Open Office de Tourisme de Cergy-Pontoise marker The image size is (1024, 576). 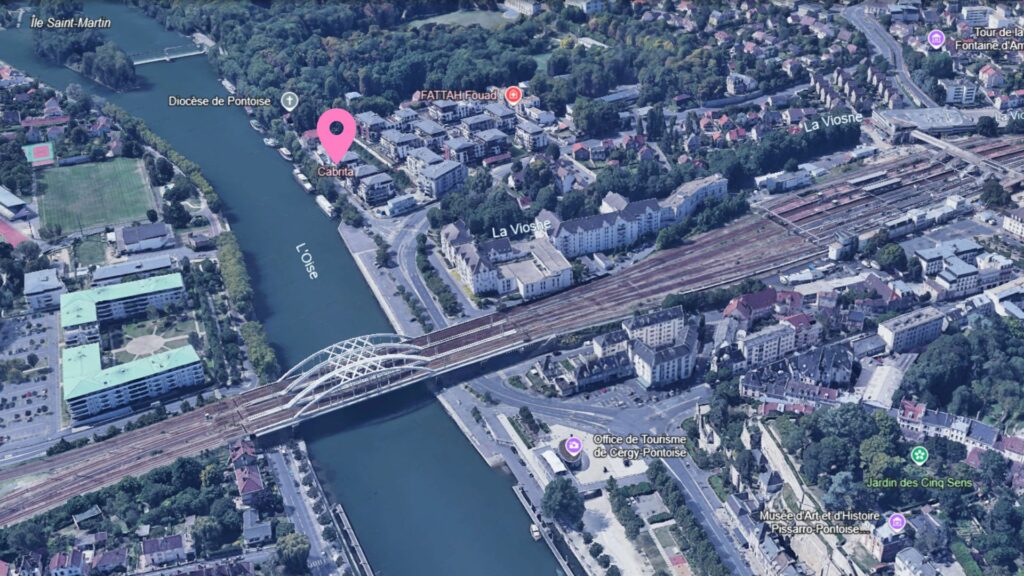click(573, 446)
